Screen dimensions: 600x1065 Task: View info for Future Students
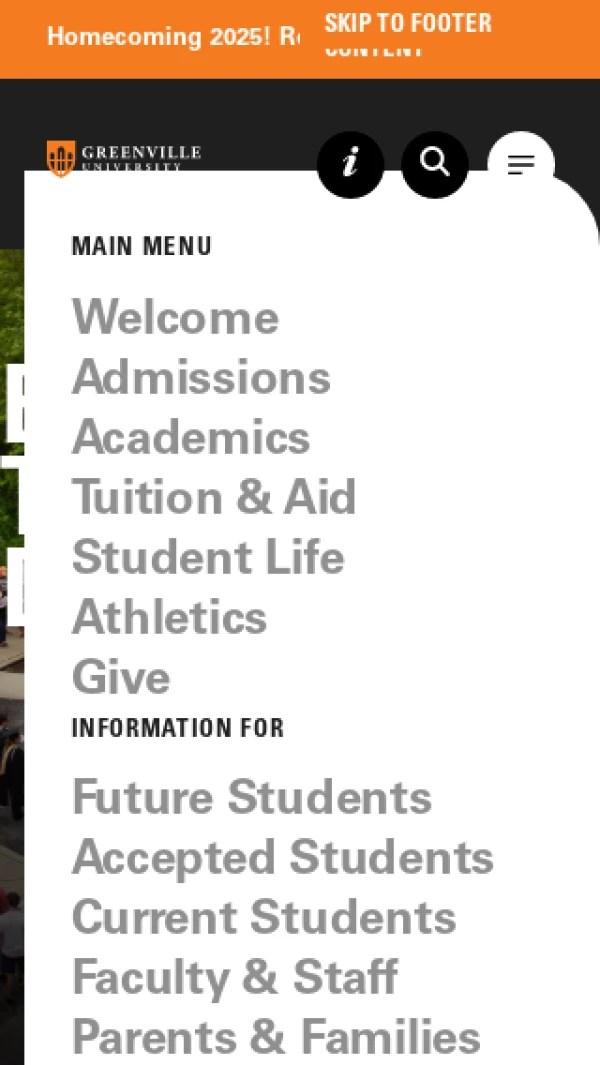252,798
